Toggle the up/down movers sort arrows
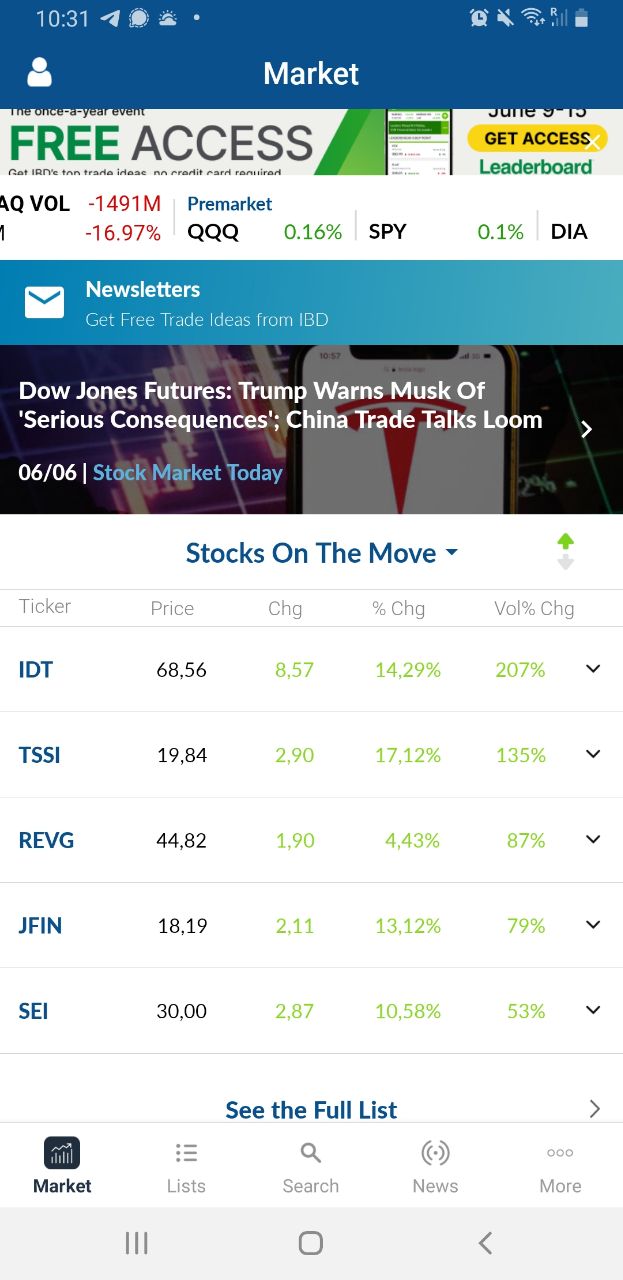623x1280 pixels. [565, 551]
